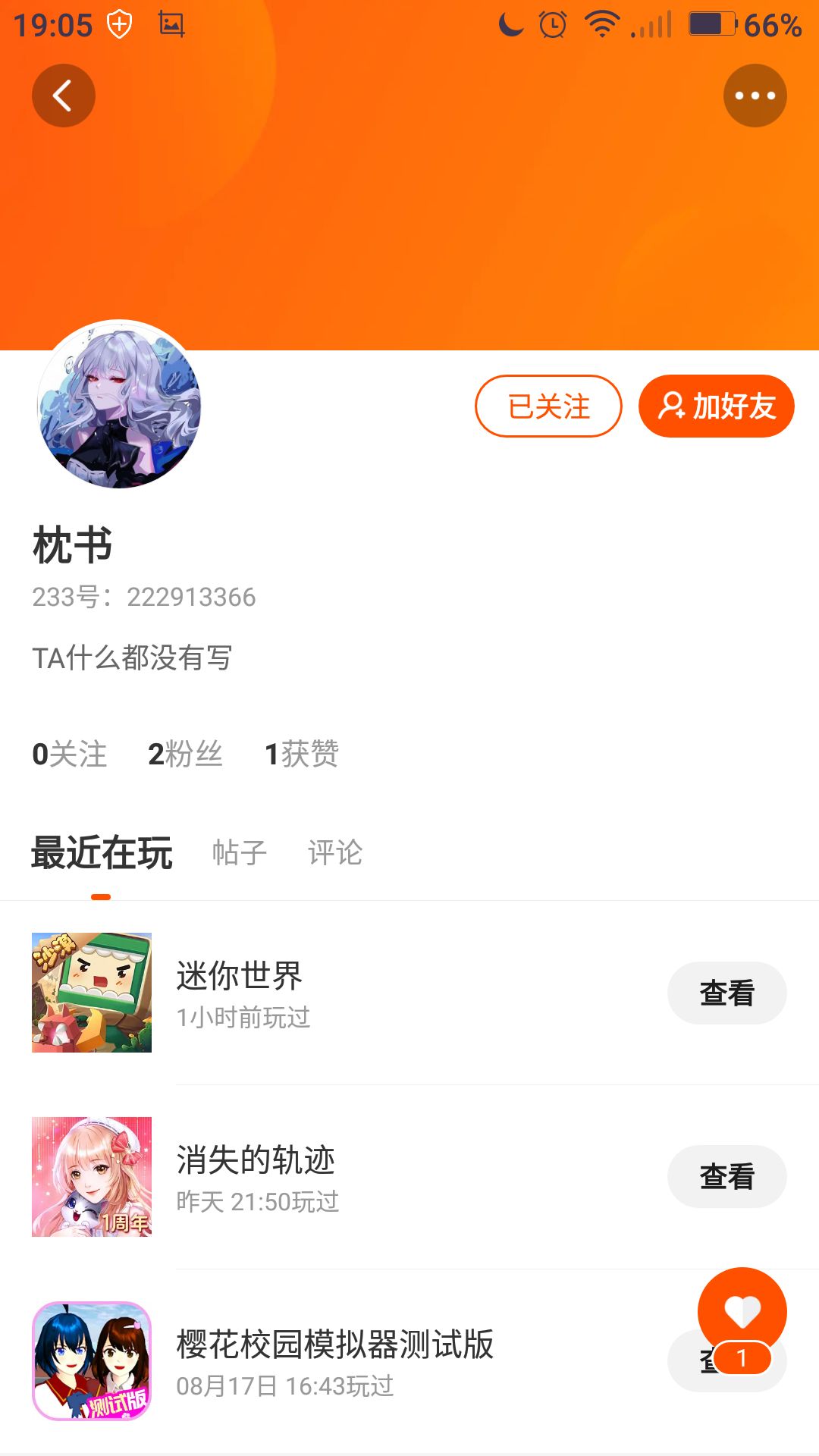Open the 消失的轨迹 game icon

(x=92, y=1176)
